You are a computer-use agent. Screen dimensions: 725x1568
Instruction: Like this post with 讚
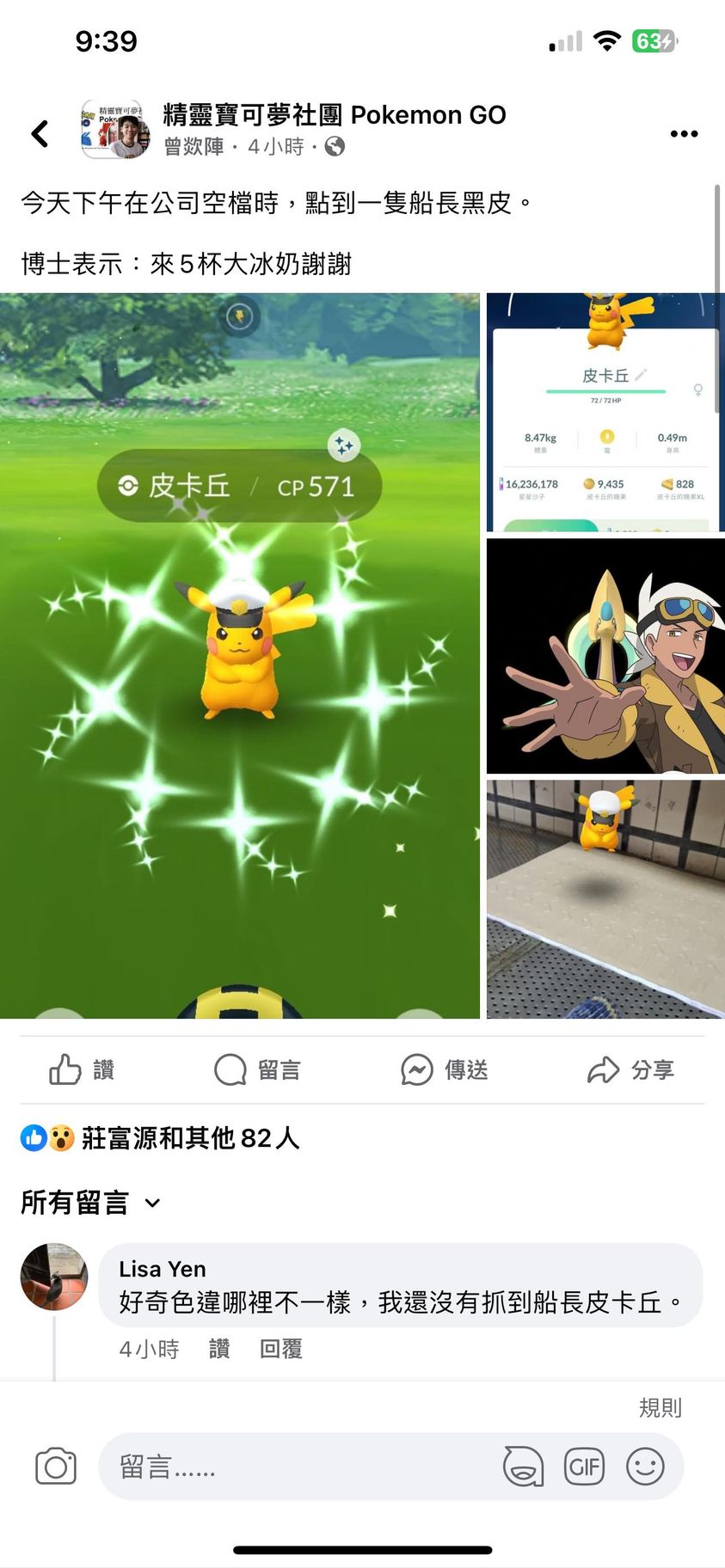83,1069
